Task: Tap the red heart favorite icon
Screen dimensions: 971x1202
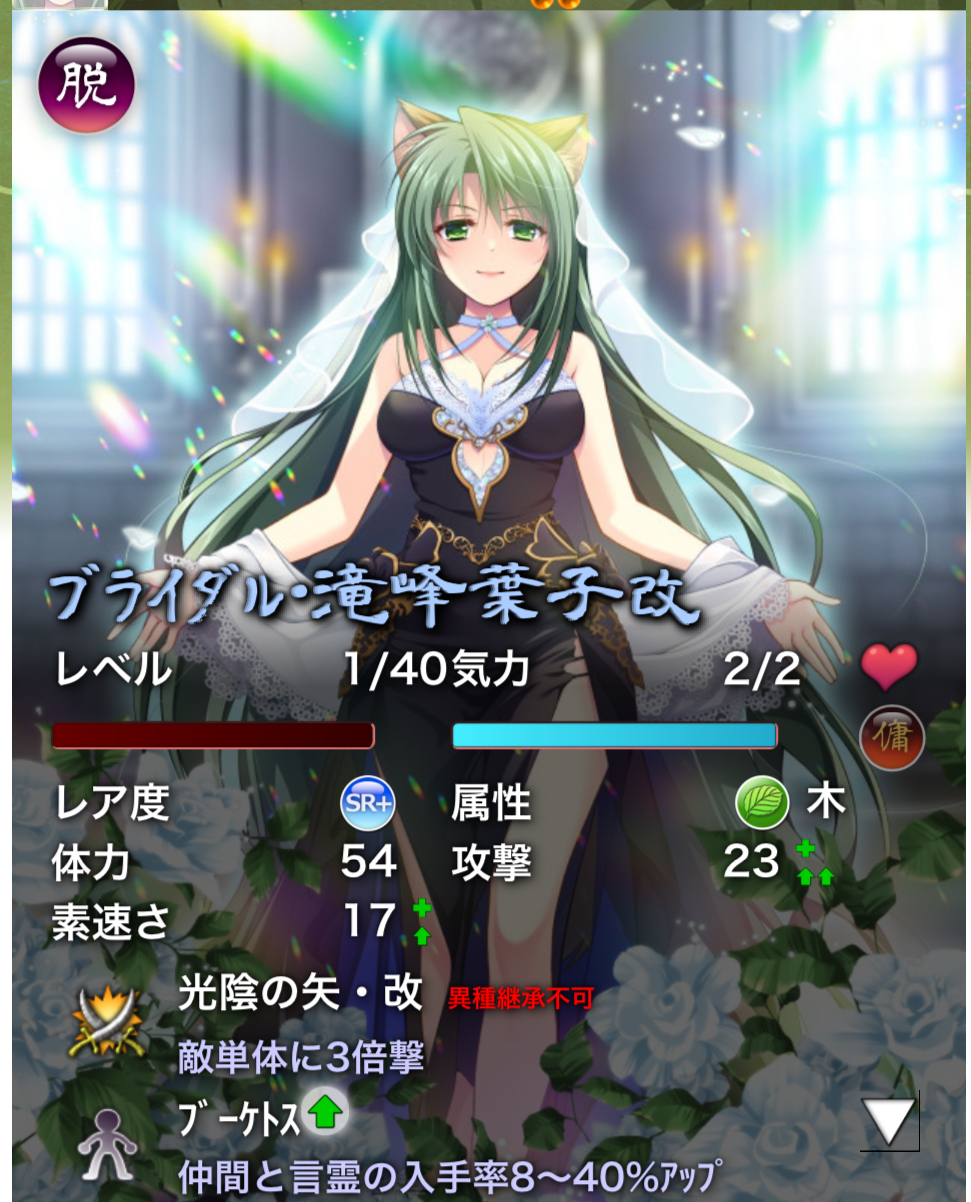Action: pyautogui.click(x=888, y=667)
